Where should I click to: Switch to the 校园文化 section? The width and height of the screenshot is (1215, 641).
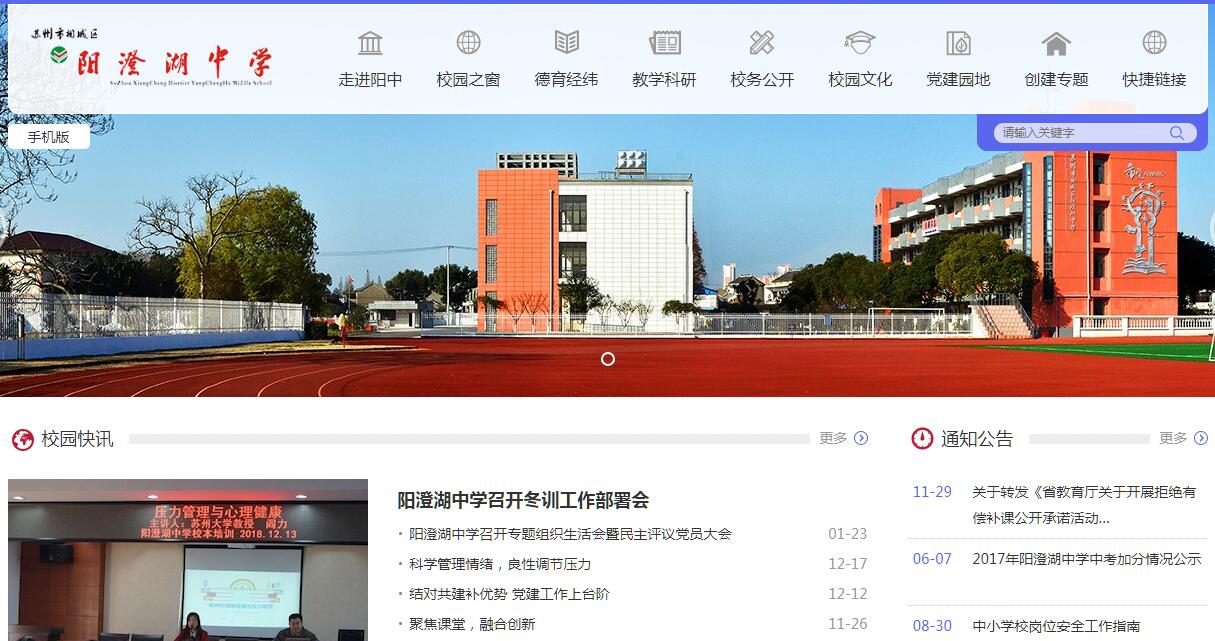(860, 61)
